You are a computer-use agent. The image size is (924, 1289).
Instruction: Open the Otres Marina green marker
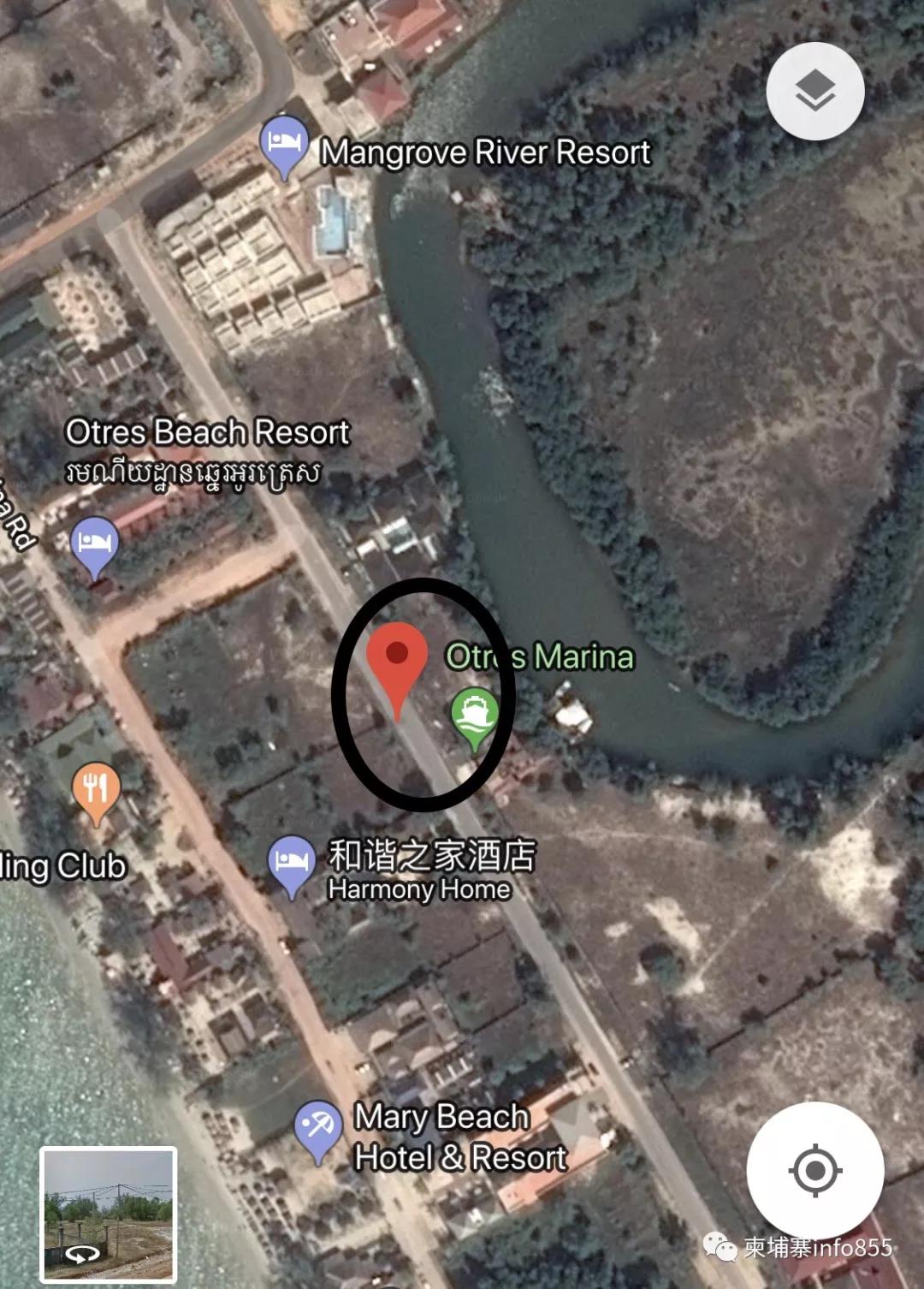pyautogui.click(x=475, y=714)
